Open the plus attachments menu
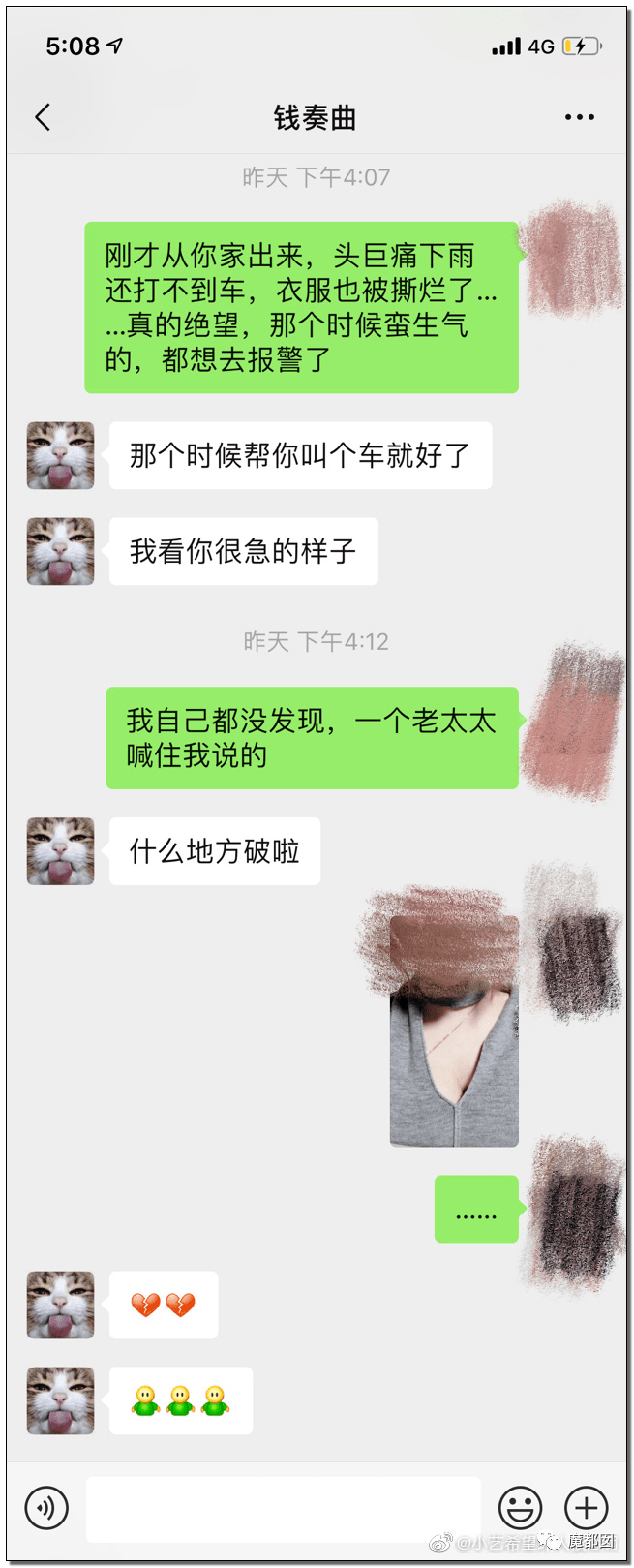634x1568 pixels. [587, 1508]
